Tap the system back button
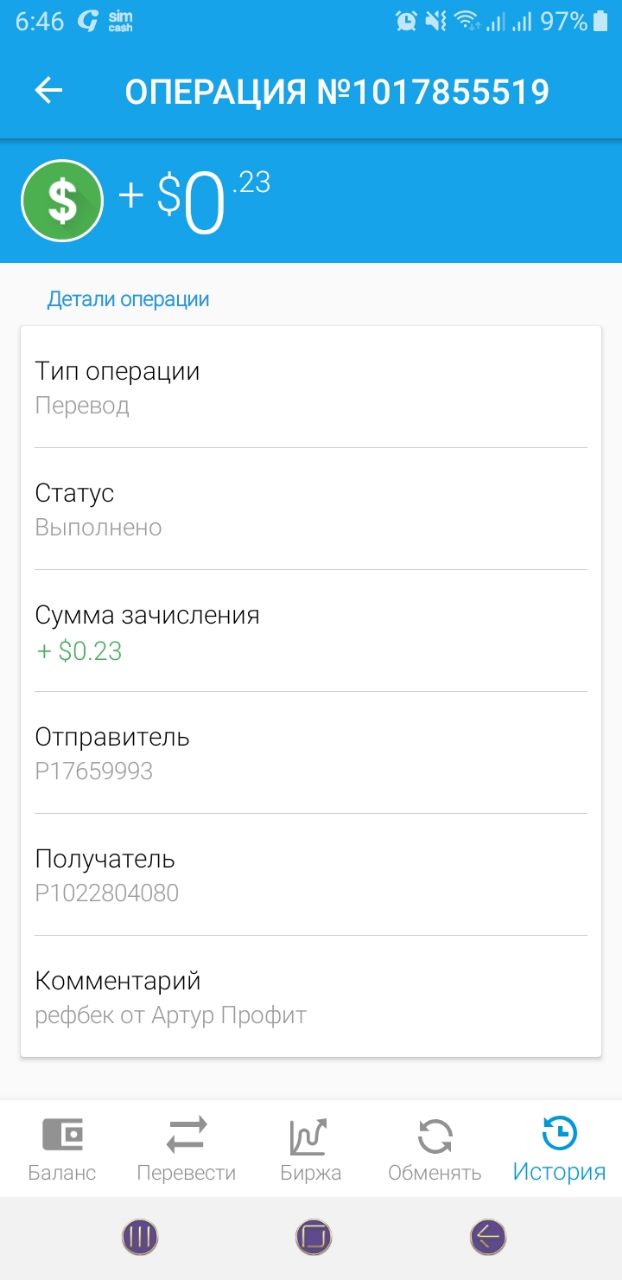 click(488, 1237)
